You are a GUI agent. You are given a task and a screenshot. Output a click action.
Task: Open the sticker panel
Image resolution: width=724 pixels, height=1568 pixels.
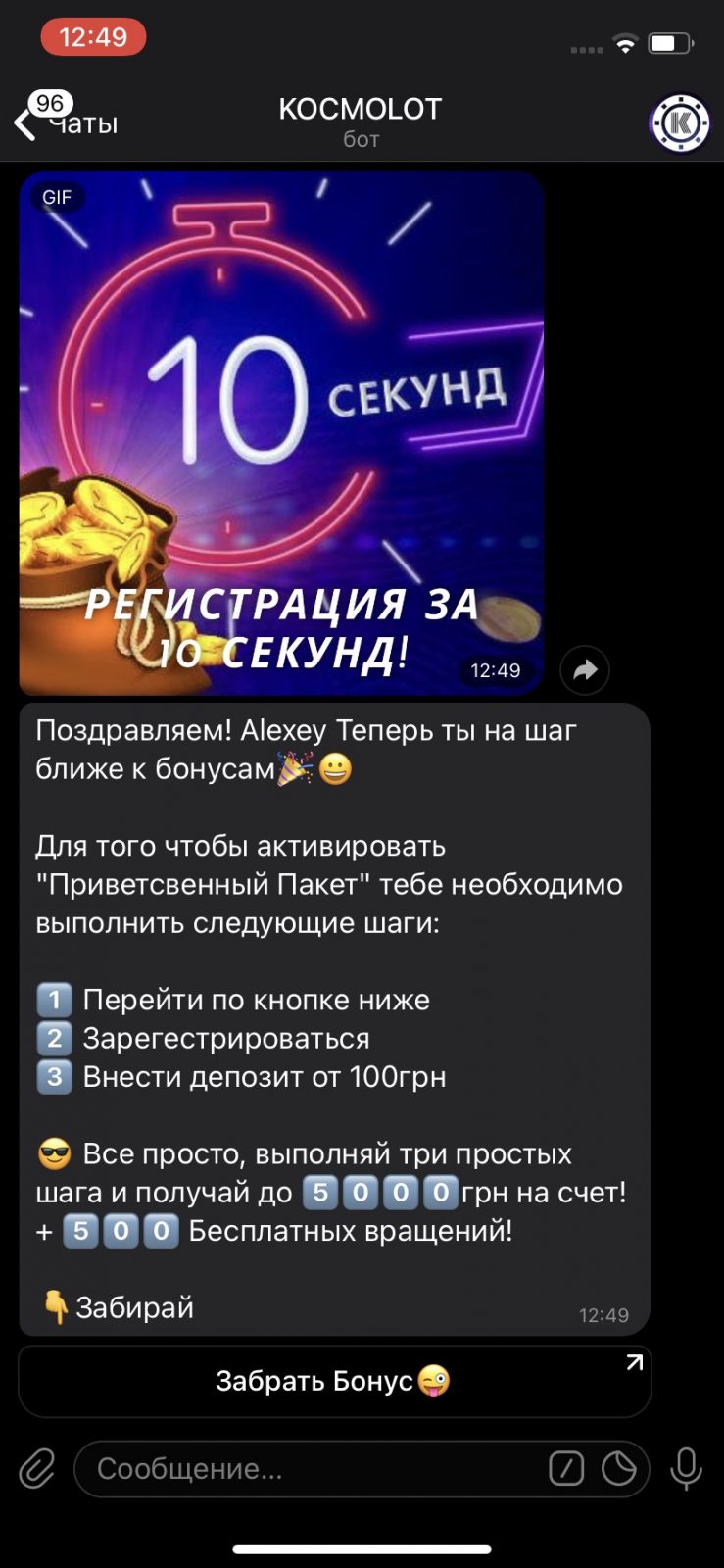[619, 1469]
